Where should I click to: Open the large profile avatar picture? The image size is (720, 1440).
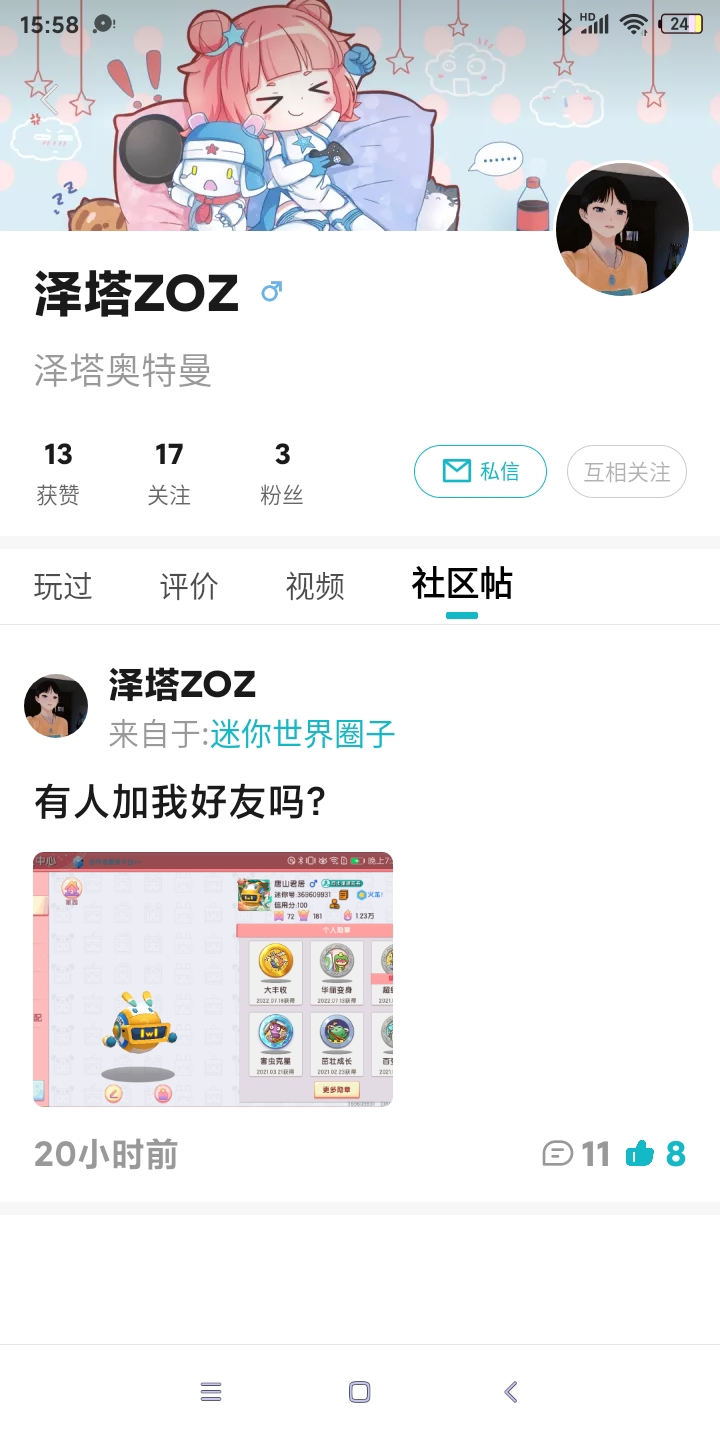(623, 230)
